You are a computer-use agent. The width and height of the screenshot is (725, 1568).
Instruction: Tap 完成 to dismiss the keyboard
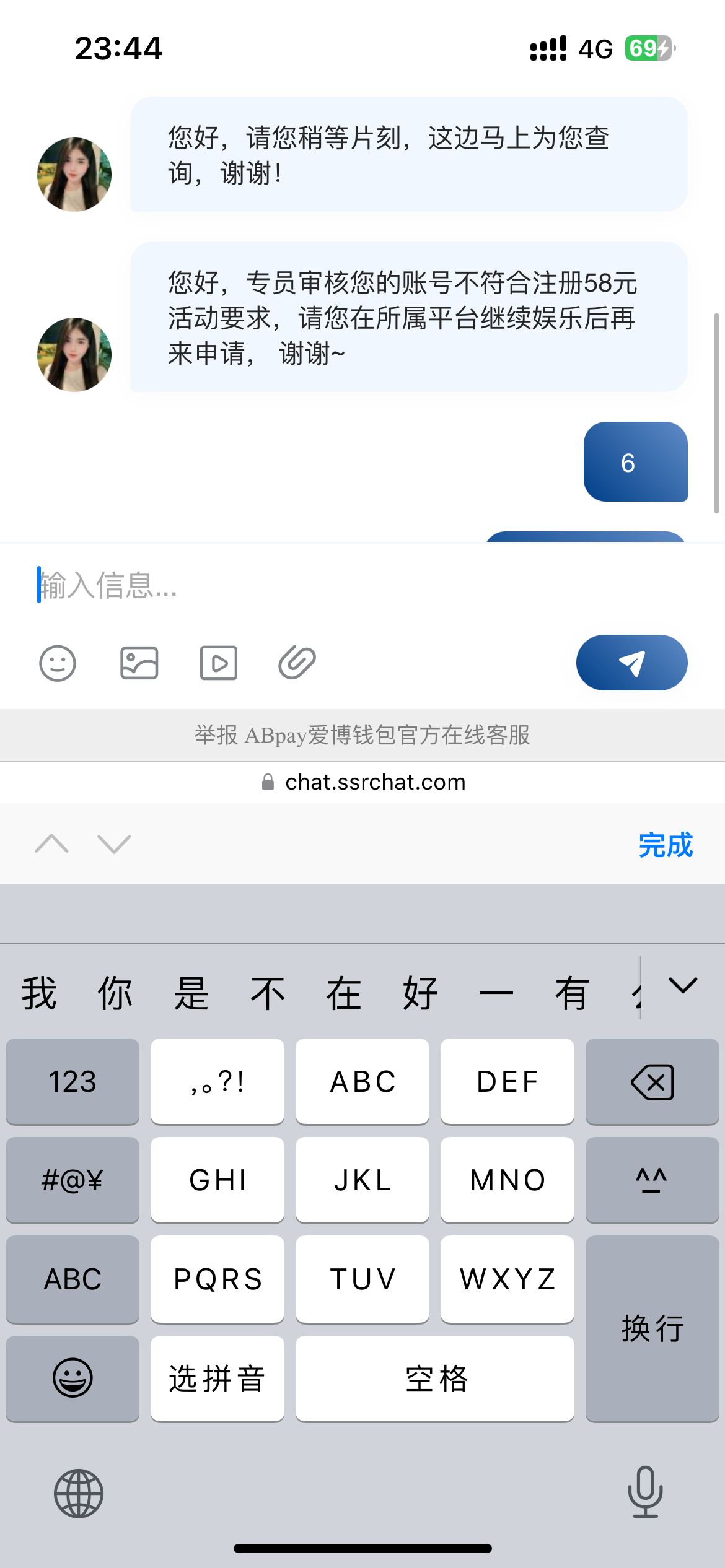coord(666,845)
